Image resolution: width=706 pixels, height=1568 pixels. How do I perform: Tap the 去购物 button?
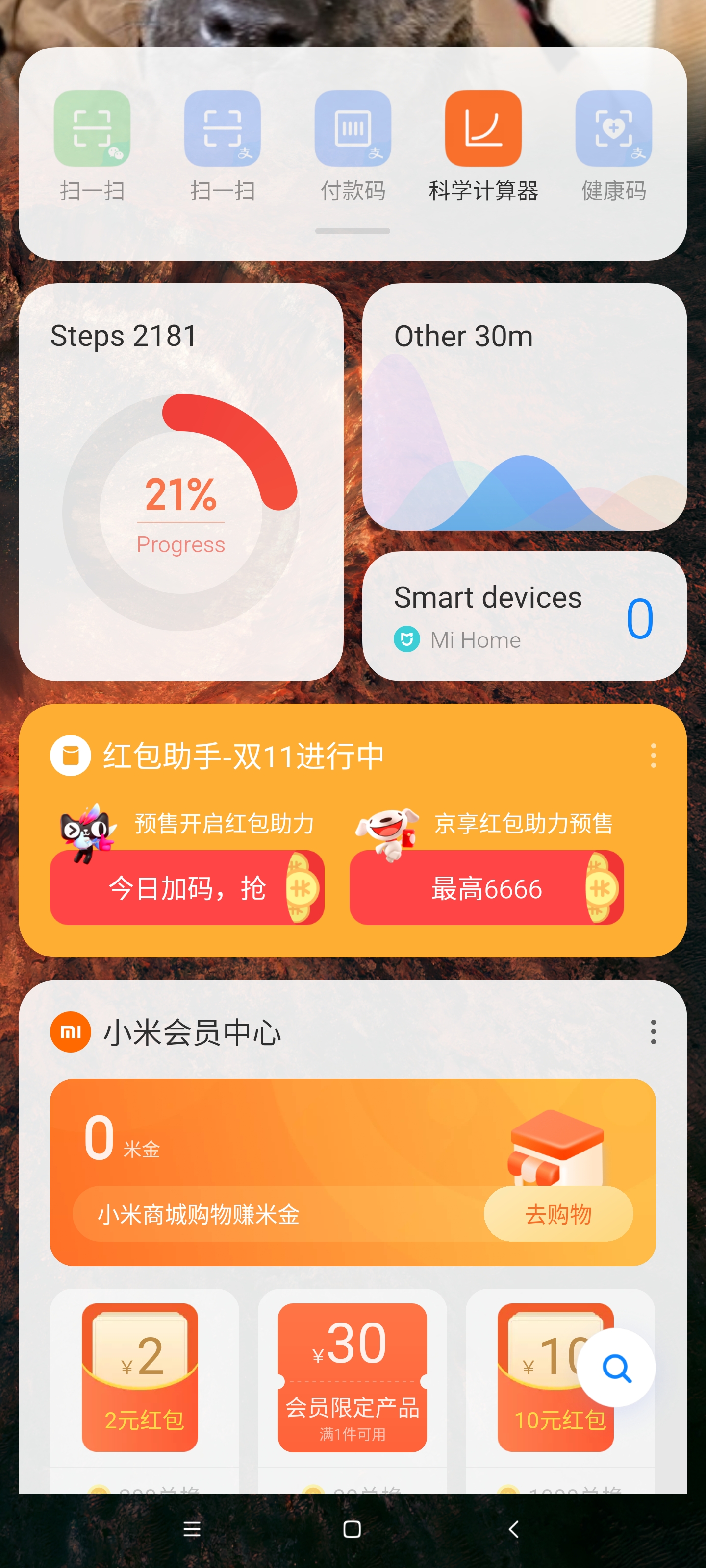click(x=558, y=1214)
